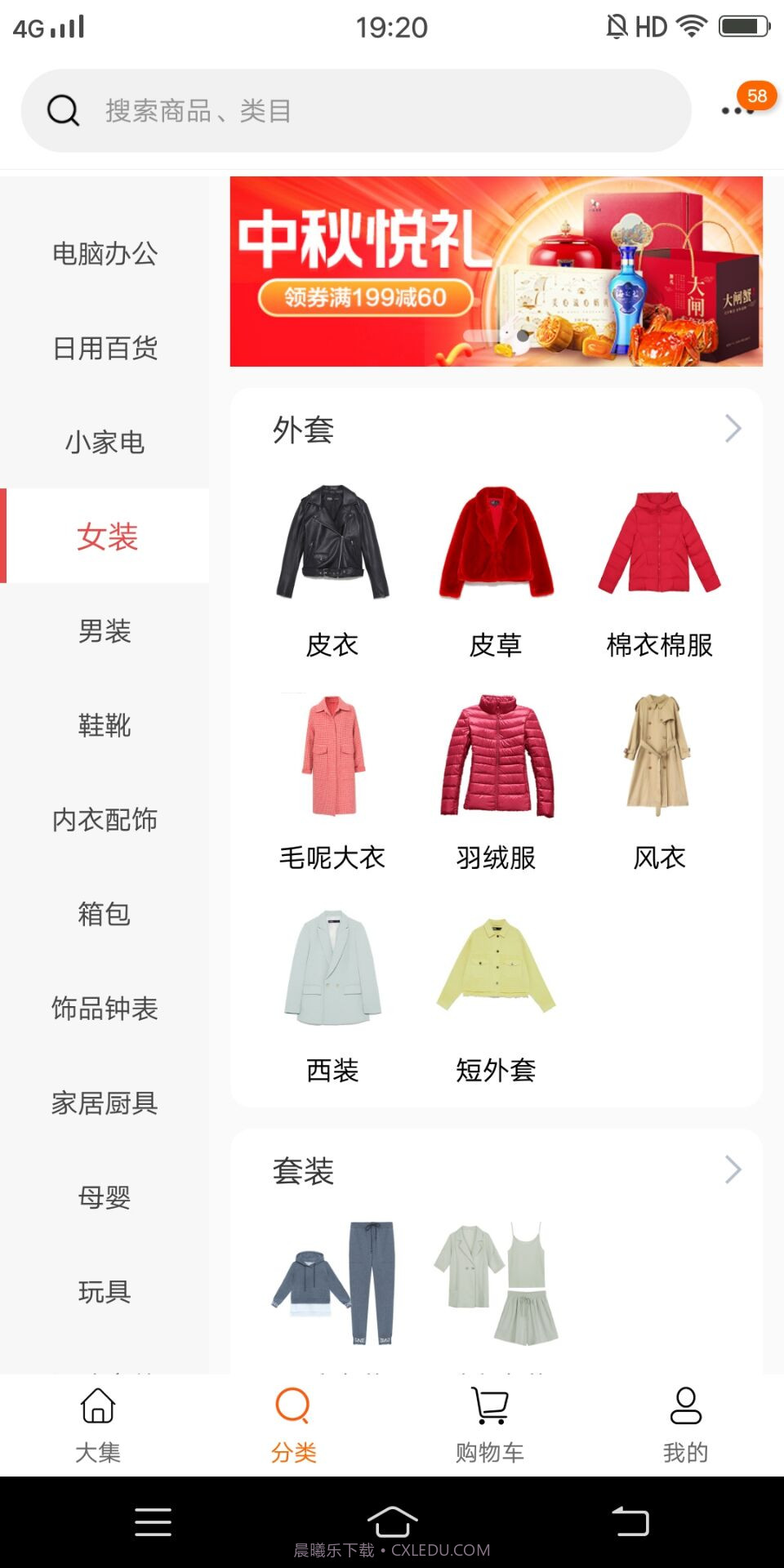
Task: Expand the 外套 section via right arrow
Action: [733, 428]
